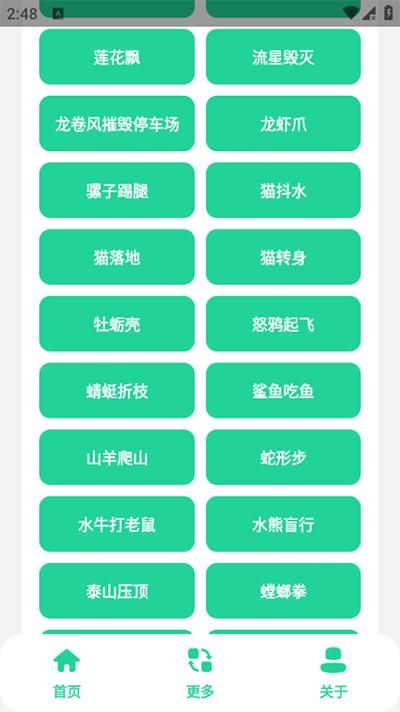Open the 牡蛎壳 item
Viewport: 400px width, 712px height.
pos(117,324)
